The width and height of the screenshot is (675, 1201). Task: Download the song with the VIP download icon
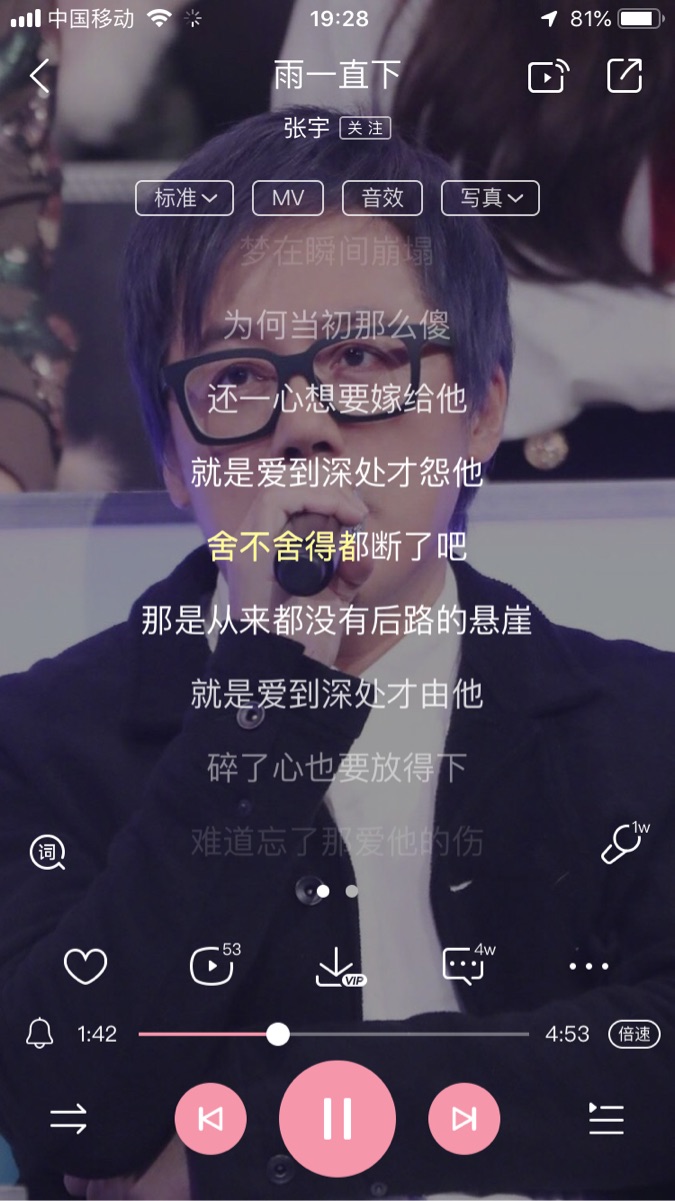pyautogui.click(x=337, y=966)
